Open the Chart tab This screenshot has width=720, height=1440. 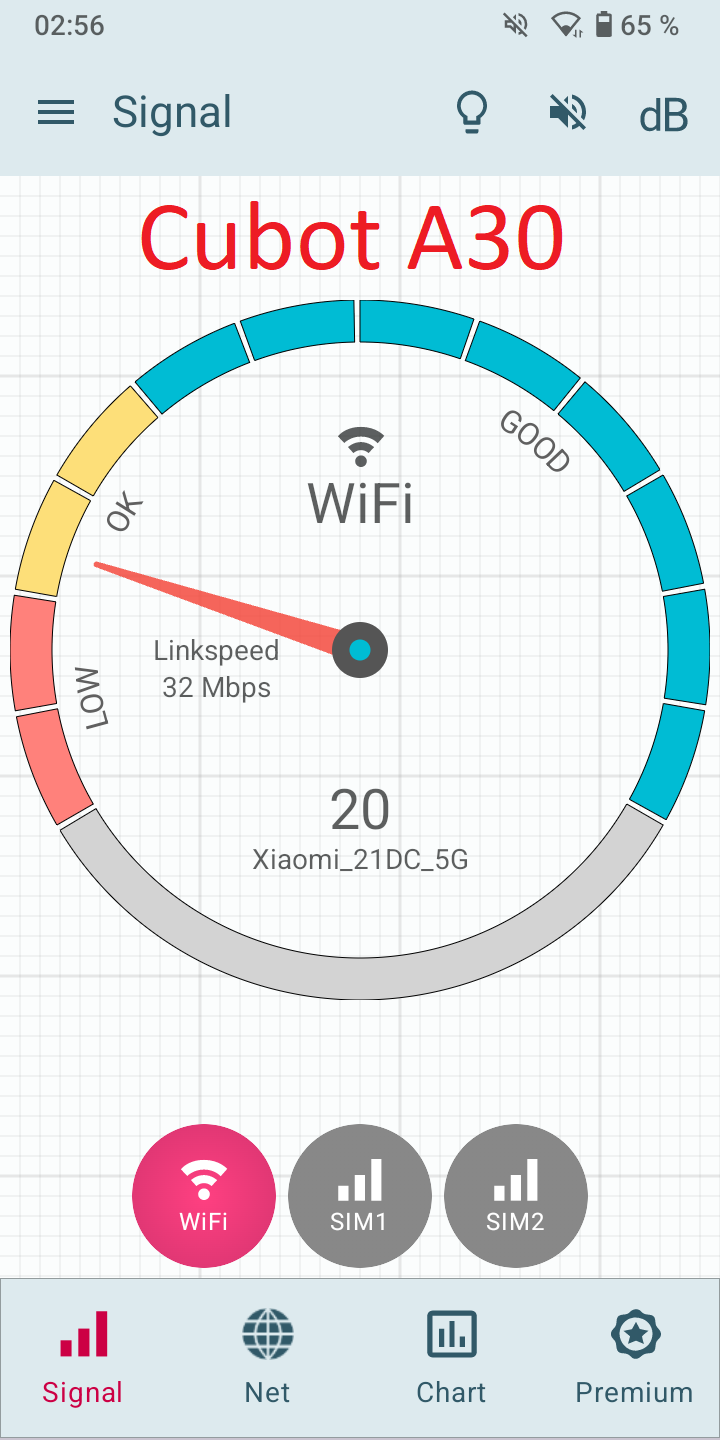click(x=451, y=1358)
